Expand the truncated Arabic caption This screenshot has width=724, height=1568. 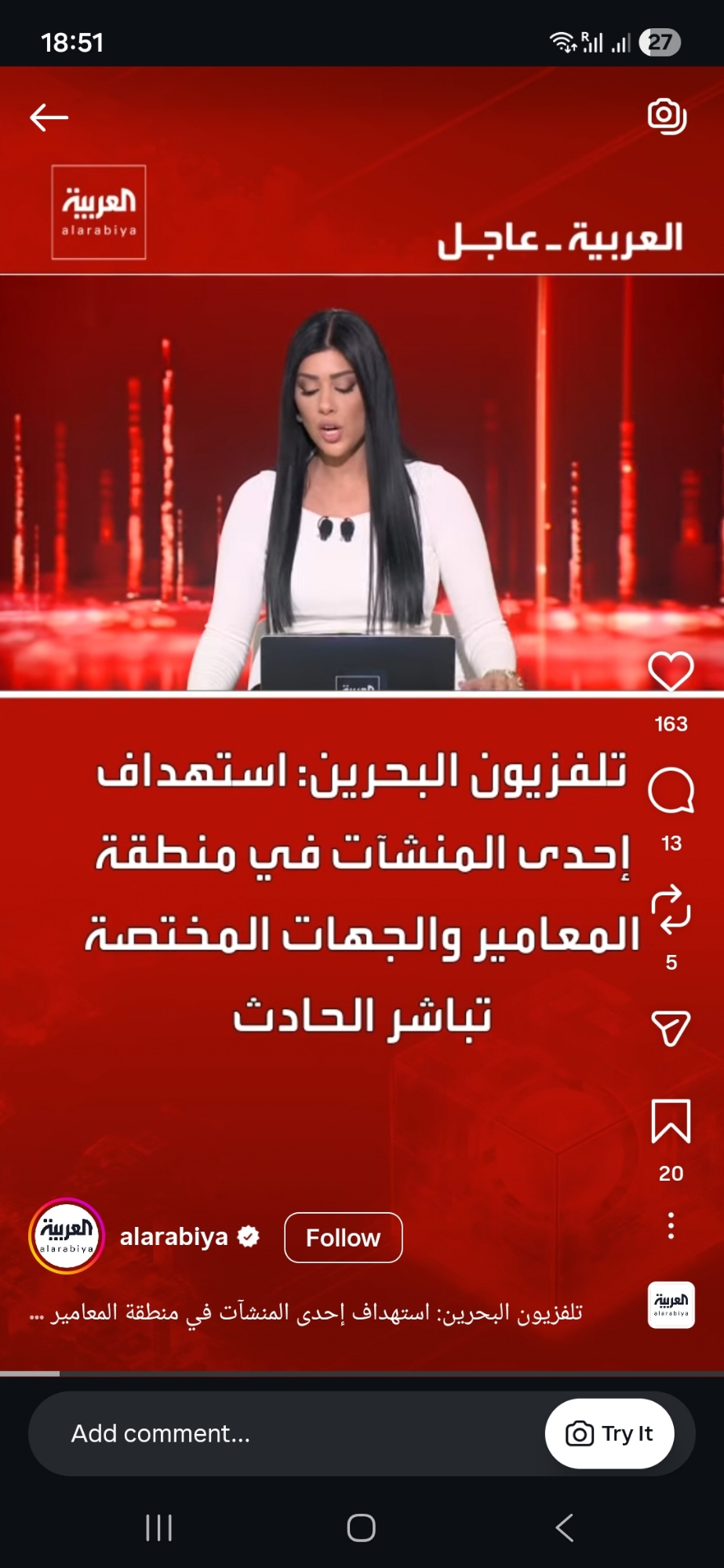pos(307,1313)
